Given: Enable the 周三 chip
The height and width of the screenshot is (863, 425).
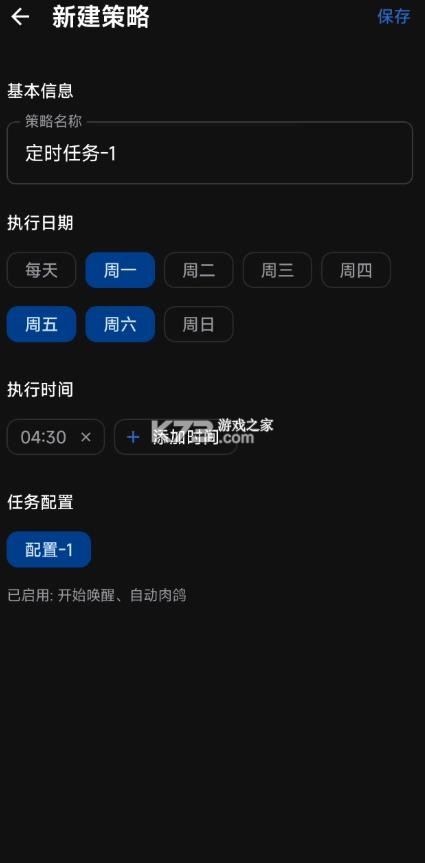Looking at the screenshot, I should (277, 270).
